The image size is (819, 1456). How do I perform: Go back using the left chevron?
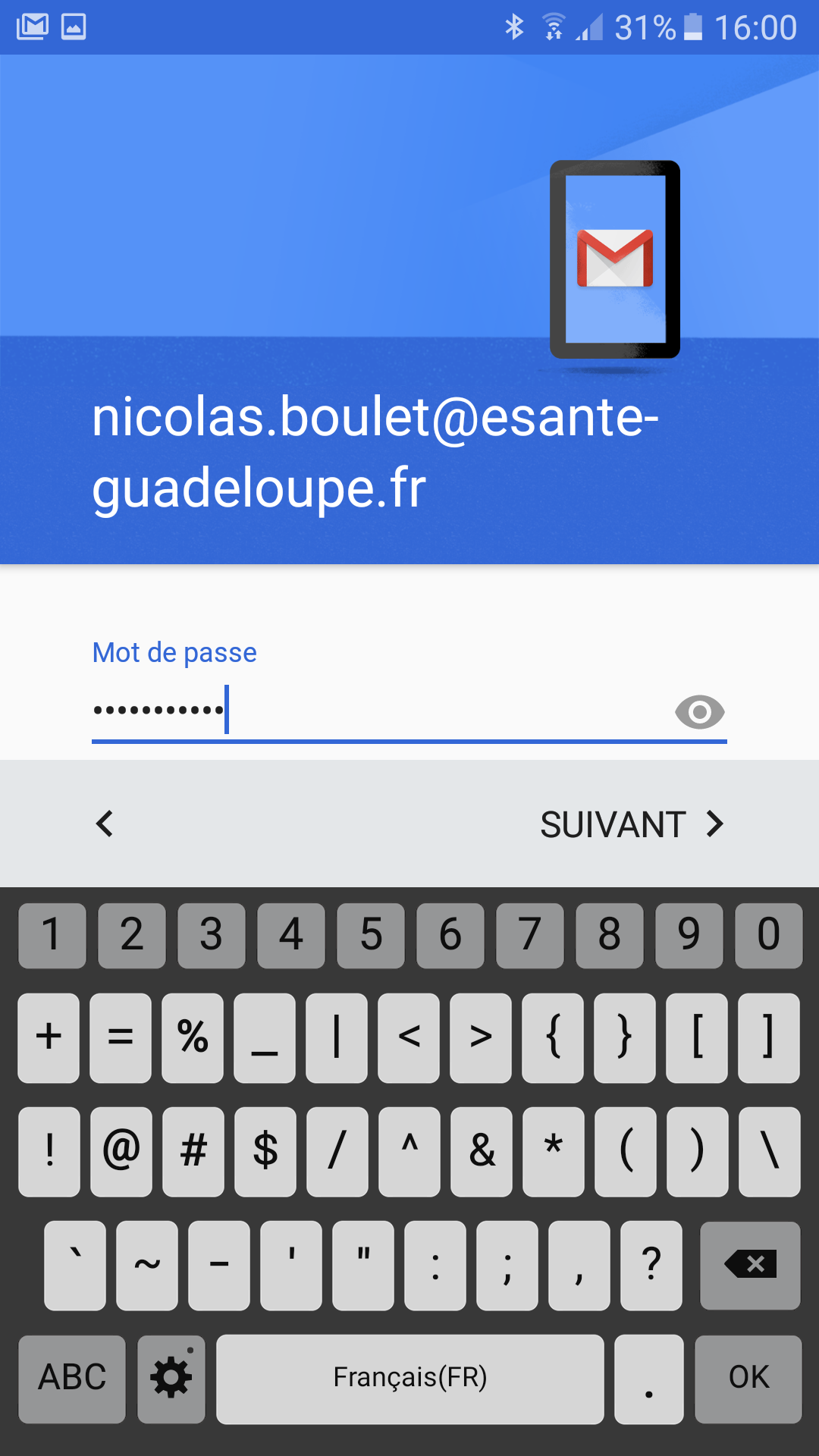tap(105, 824)
